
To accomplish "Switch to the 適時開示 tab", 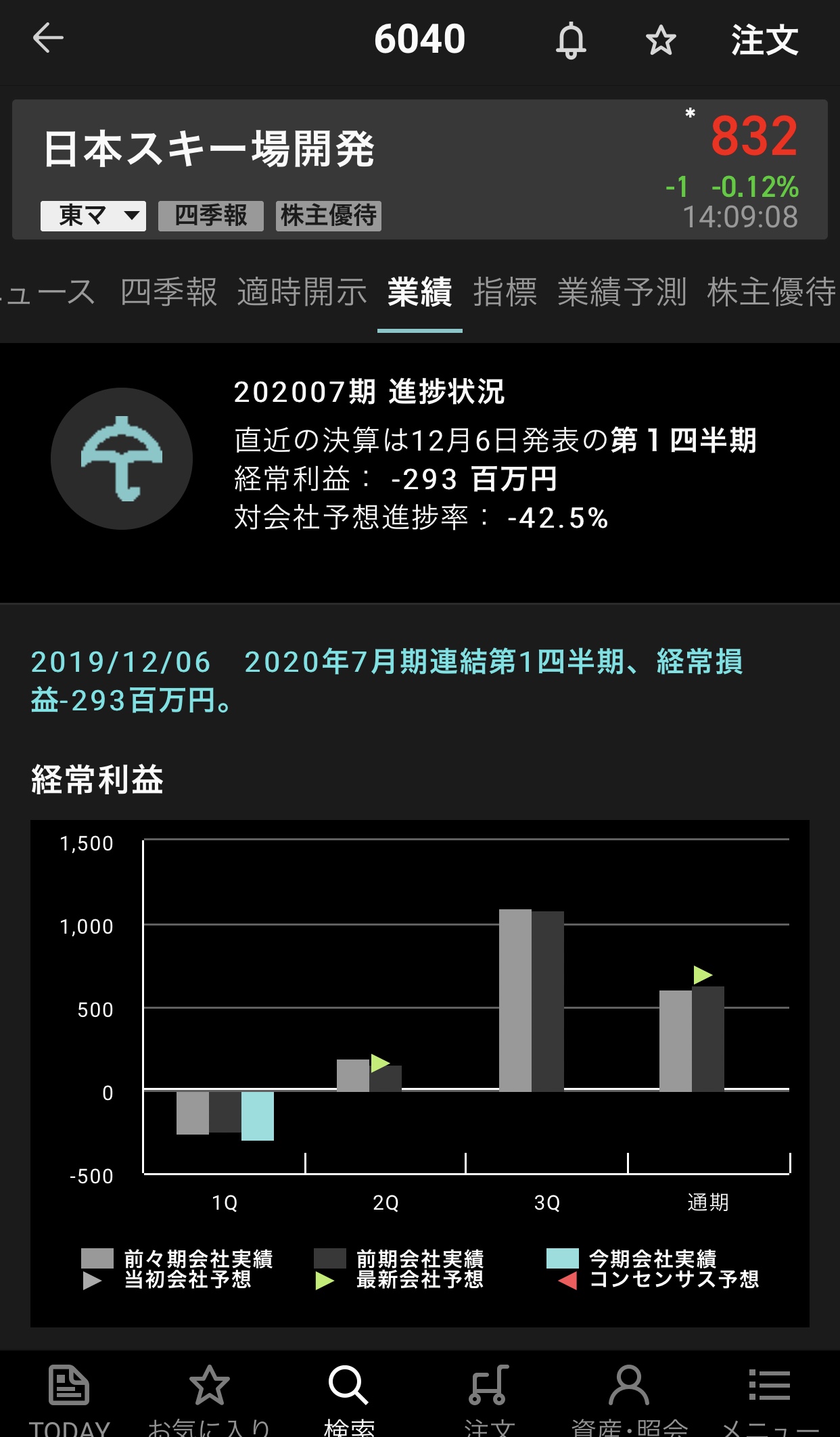I will 302,292.
